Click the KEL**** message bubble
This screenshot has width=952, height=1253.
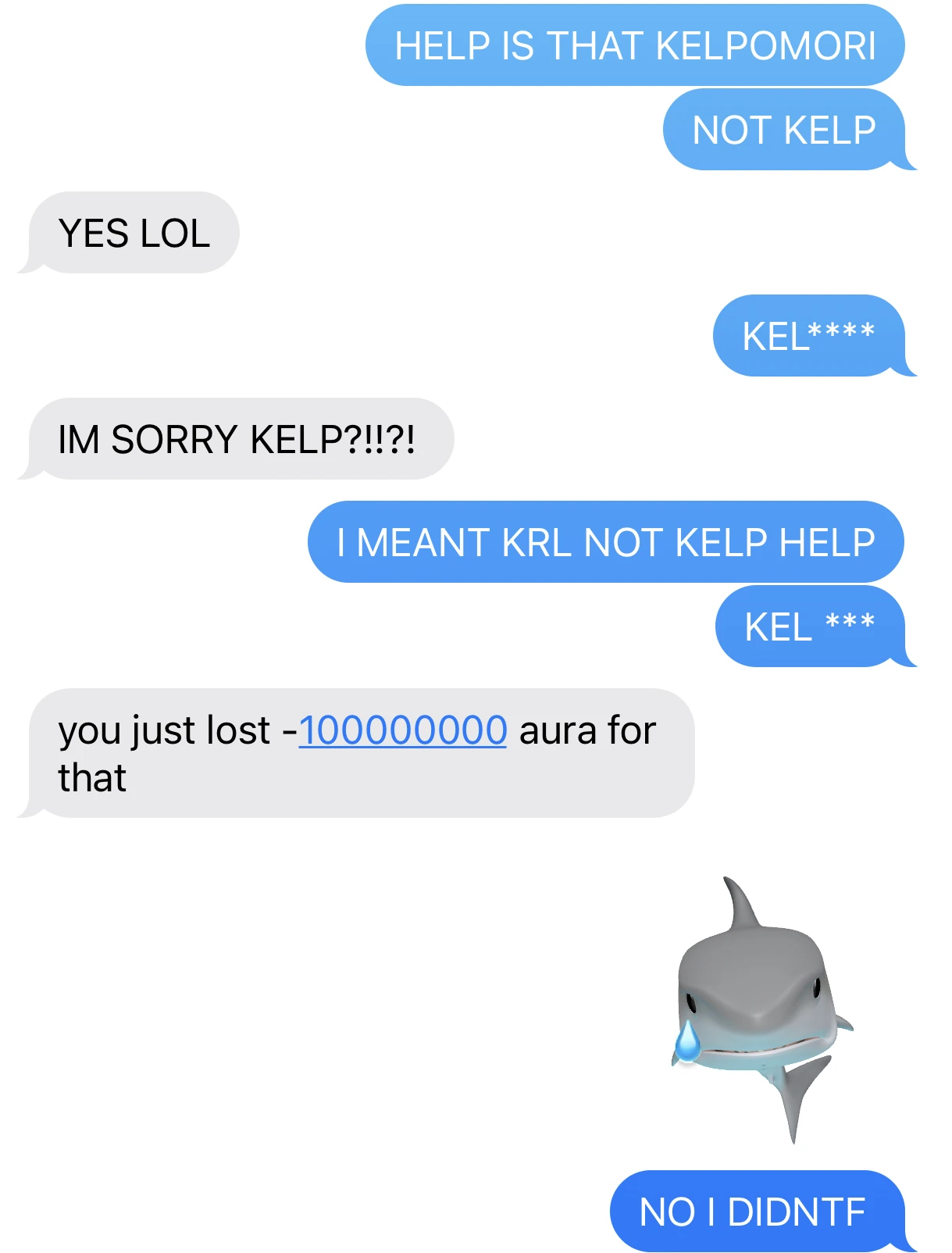811,336
